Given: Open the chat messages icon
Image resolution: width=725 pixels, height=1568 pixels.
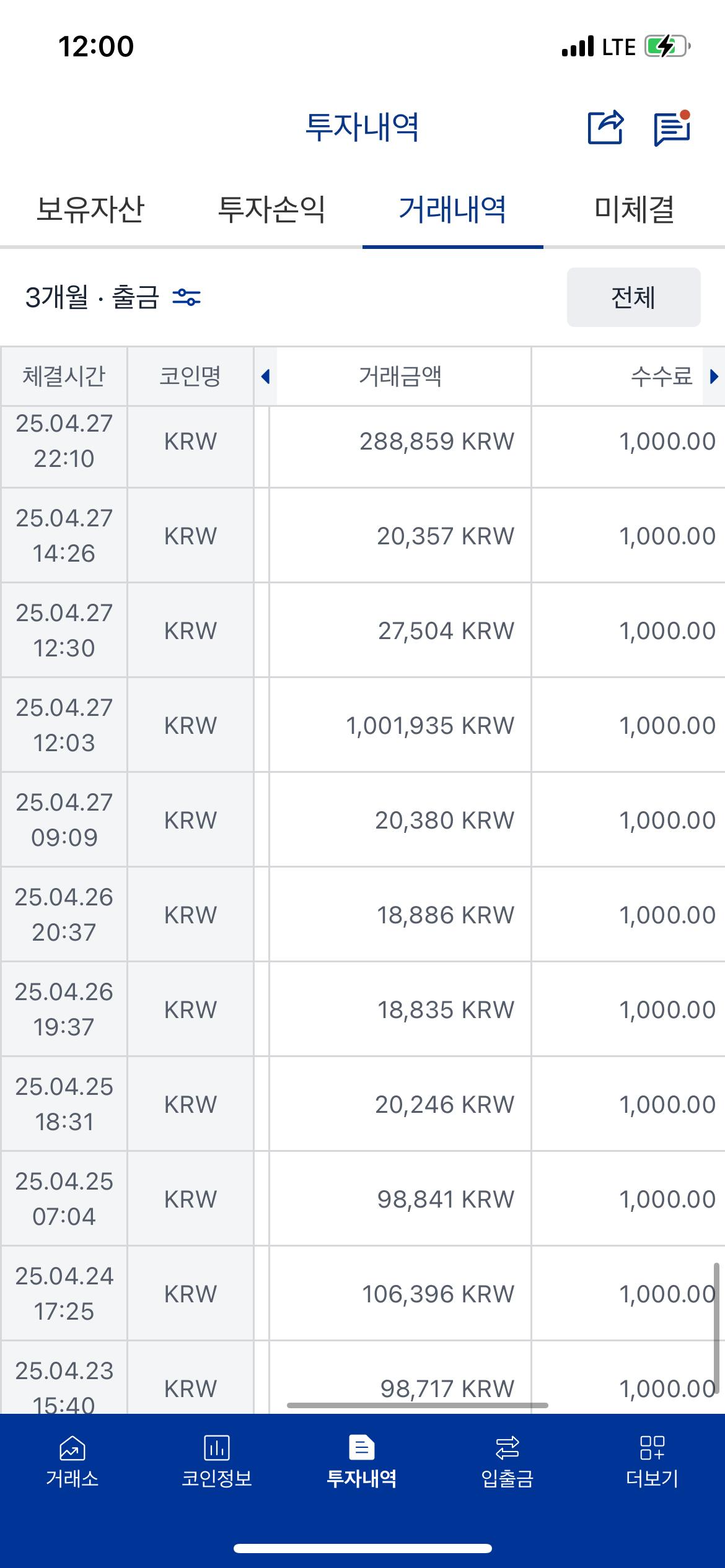Looking at the screenshot, I should pos(672,128).
